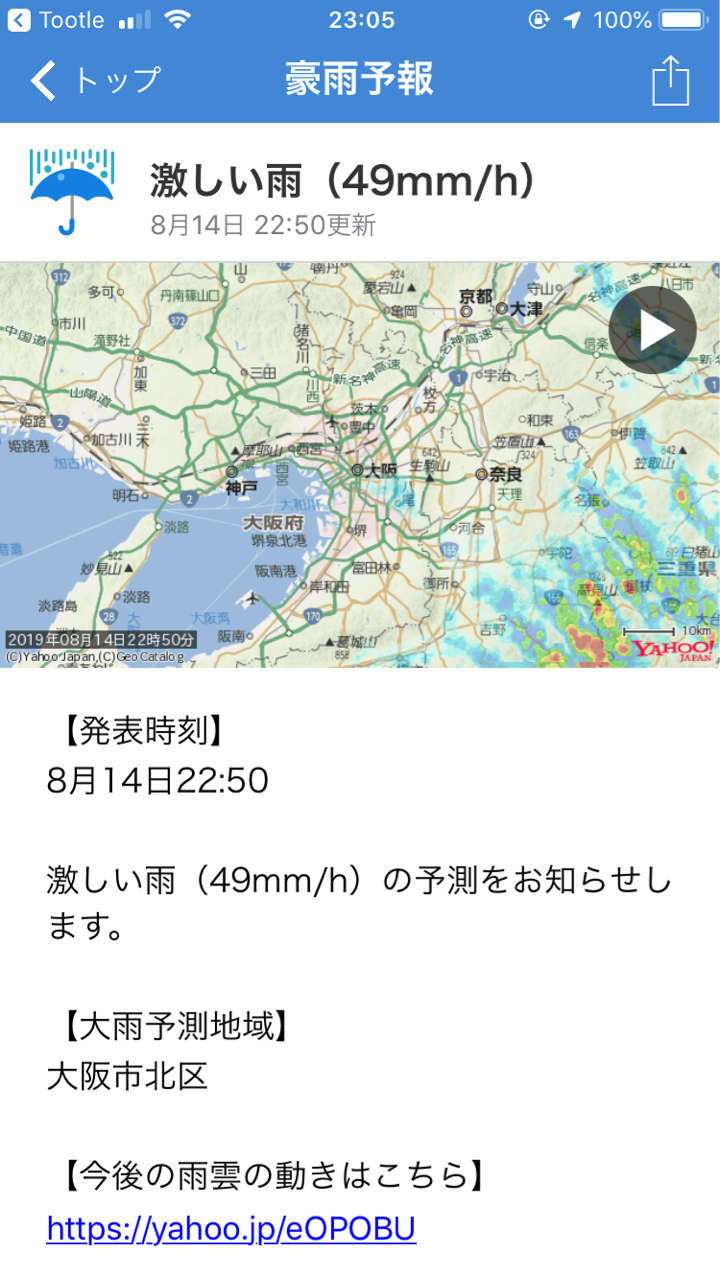Open the yahoo.jp/eOPOBU link
The height and width of the screenshot is (1280, 720).
(x=231, y=1228)
